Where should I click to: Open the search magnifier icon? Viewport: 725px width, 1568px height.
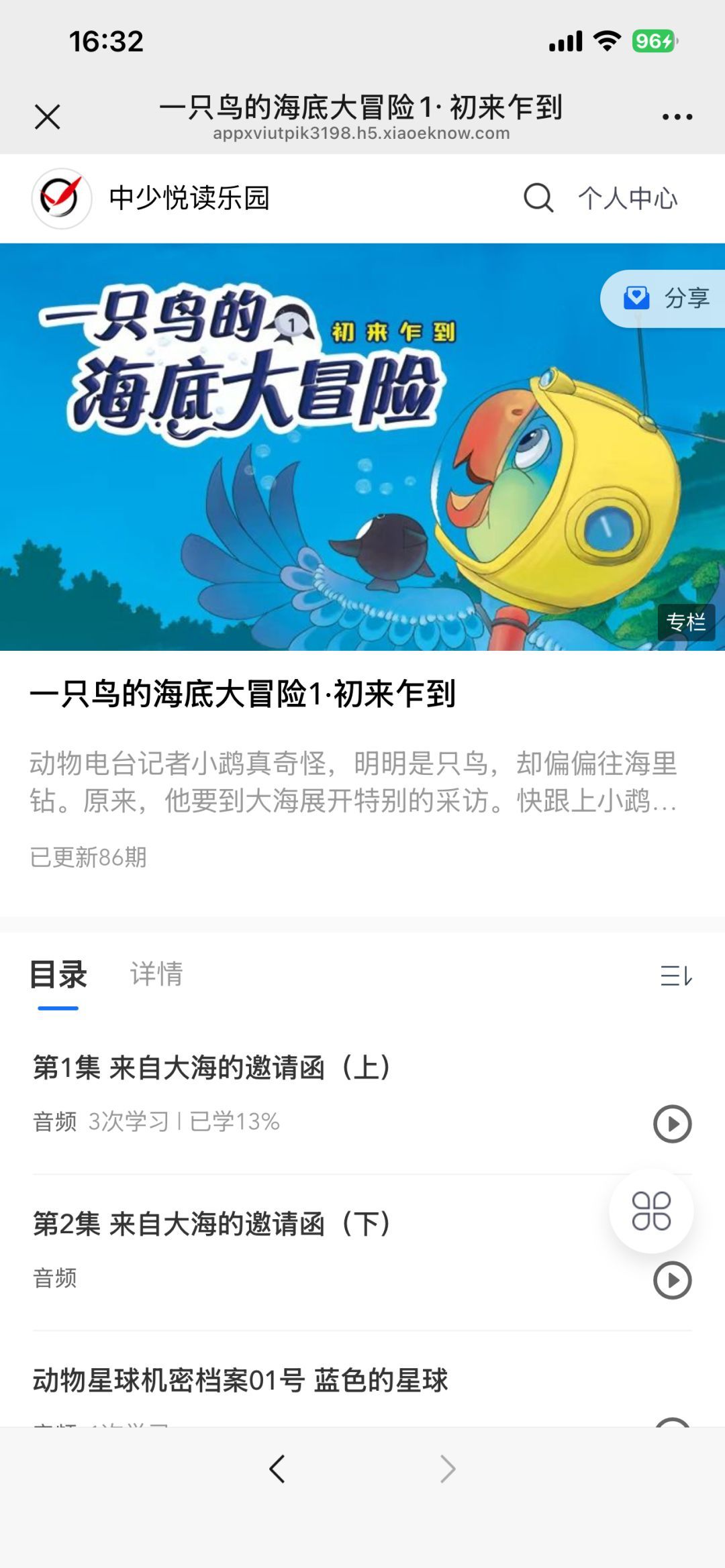tap(538, 198)
